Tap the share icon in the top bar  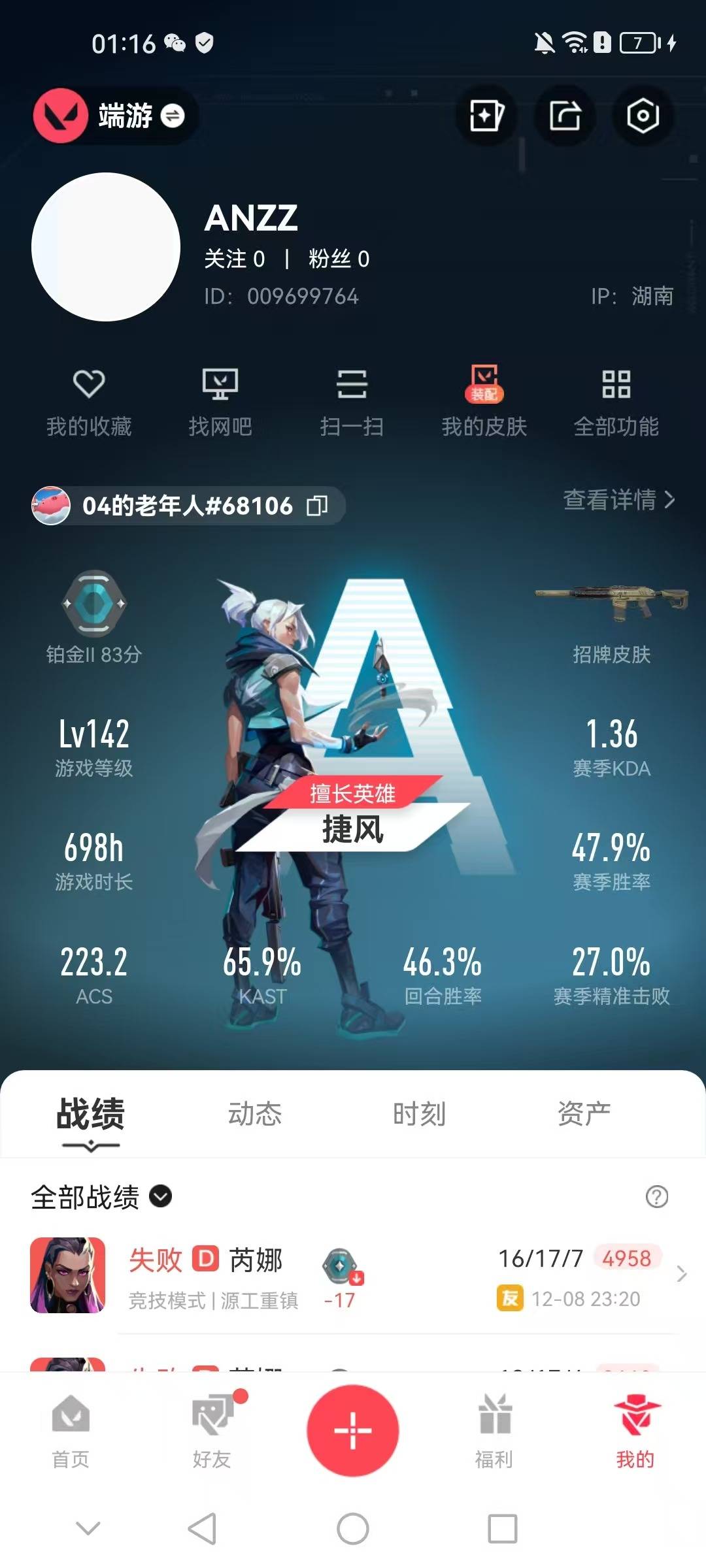pos(564,116)
